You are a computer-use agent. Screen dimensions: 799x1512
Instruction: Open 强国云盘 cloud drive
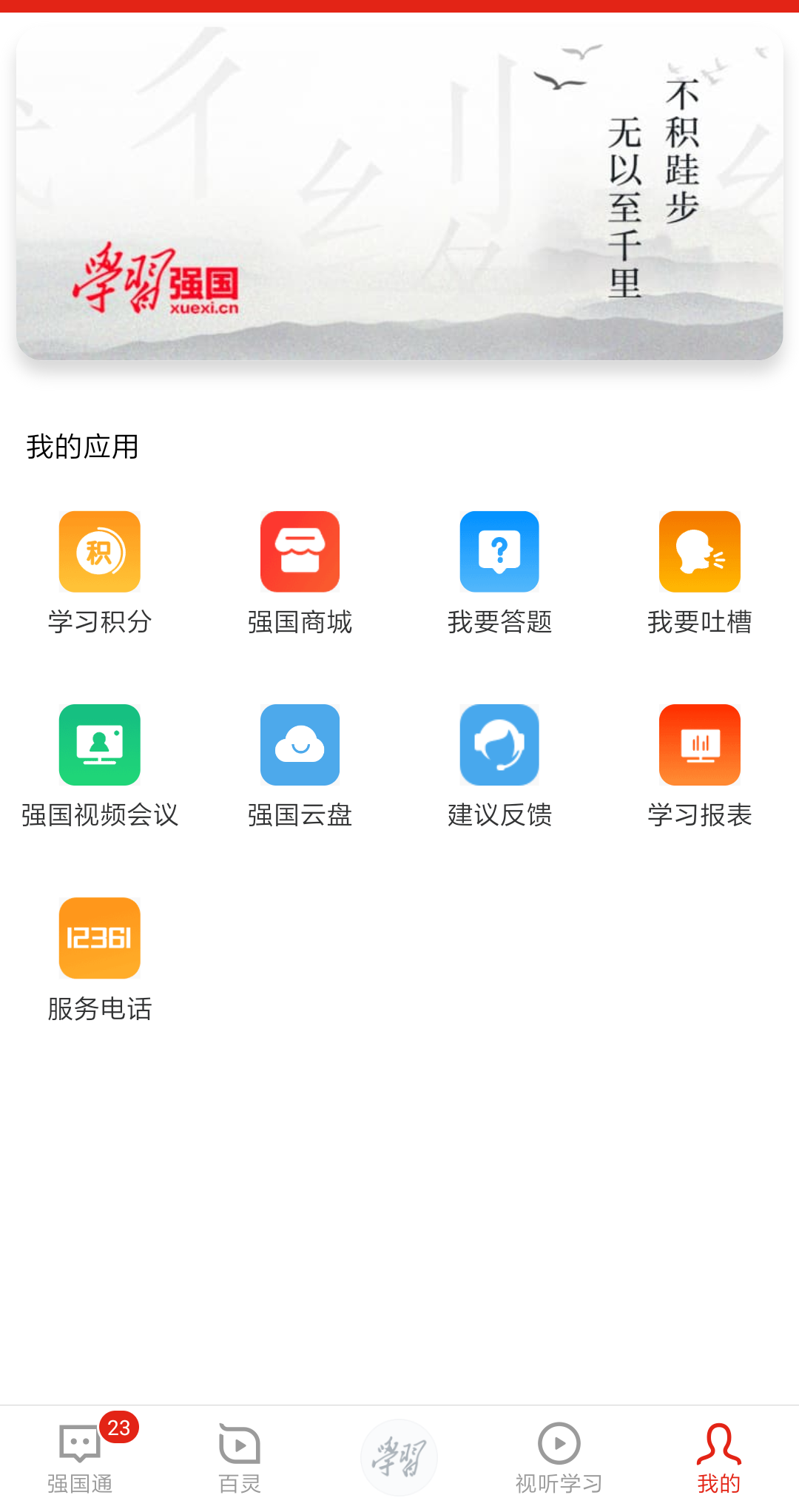[300, 745]
